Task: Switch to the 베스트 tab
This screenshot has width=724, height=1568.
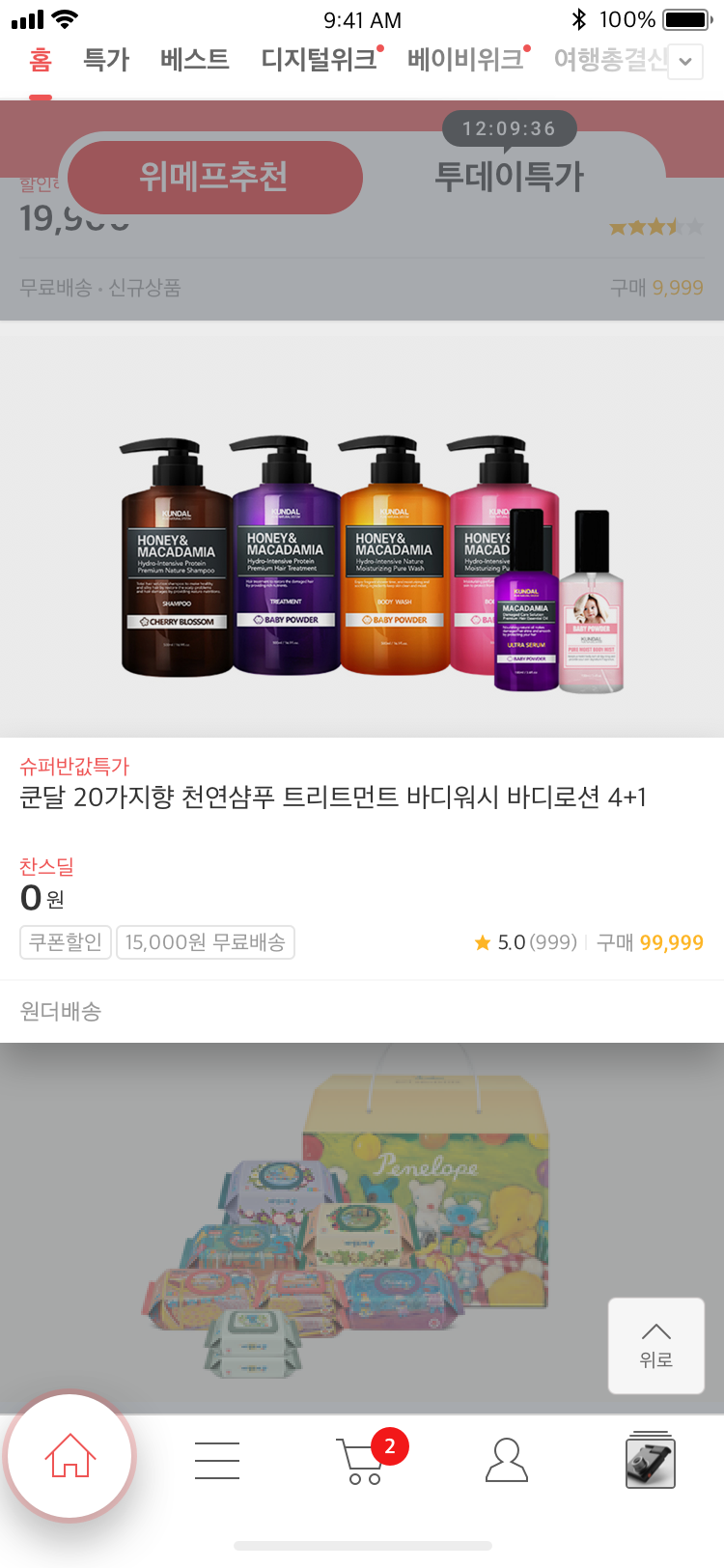Action: [195, 60]
